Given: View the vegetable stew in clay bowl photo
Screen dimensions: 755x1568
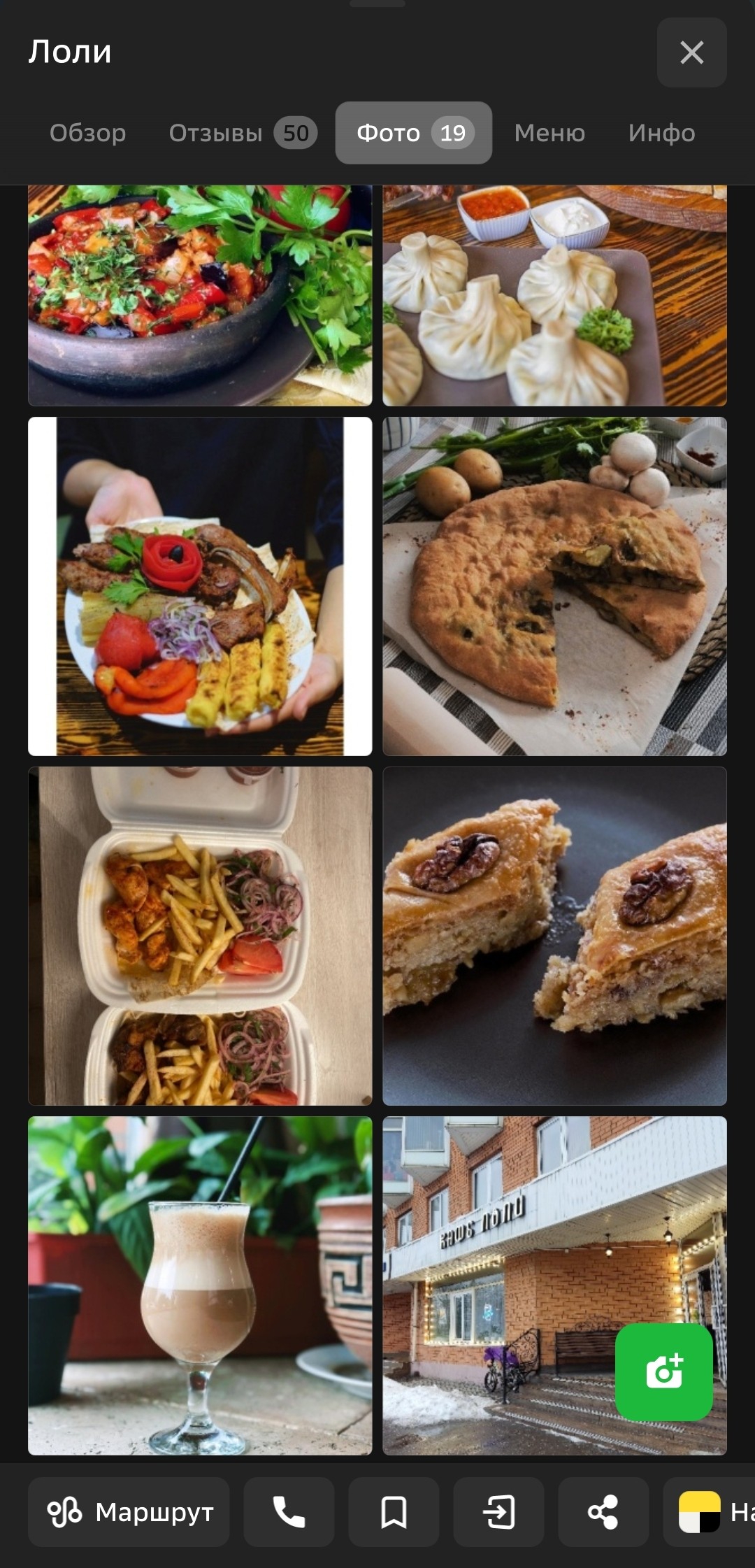Looking at the screenshot, I should click(200, 297).
